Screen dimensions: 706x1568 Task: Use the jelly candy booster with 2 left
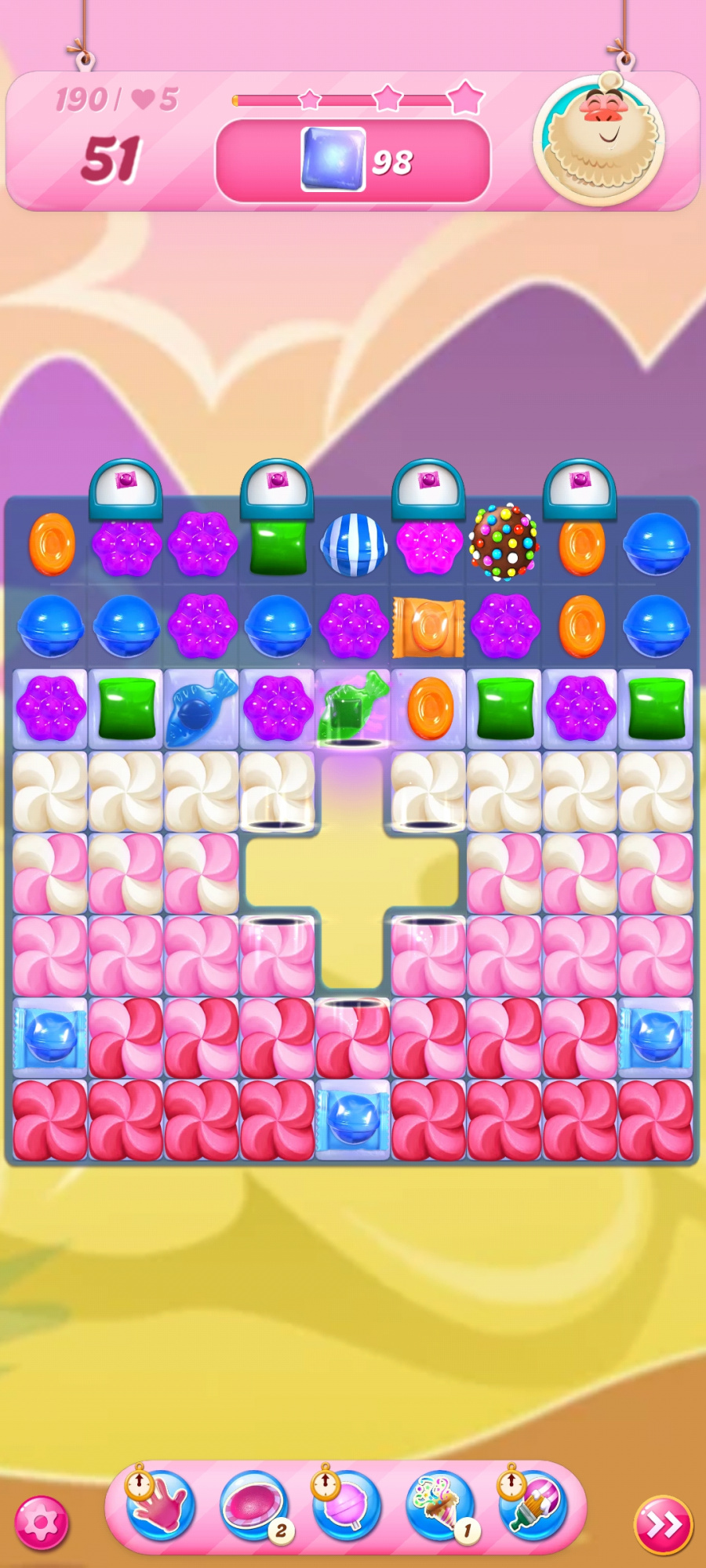tap(254, 1507)
